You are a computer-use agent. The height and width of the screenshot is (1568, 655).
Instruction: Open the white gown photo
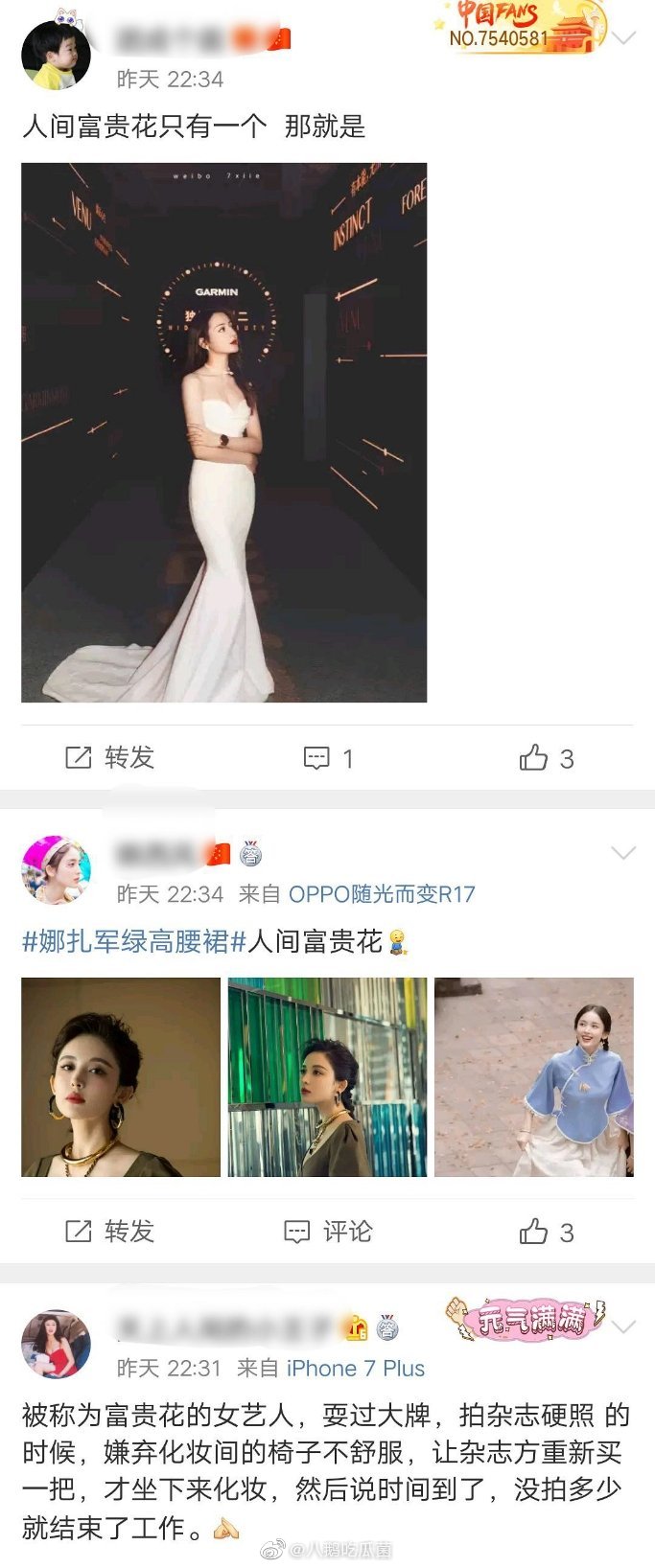(x=223, y=432)
